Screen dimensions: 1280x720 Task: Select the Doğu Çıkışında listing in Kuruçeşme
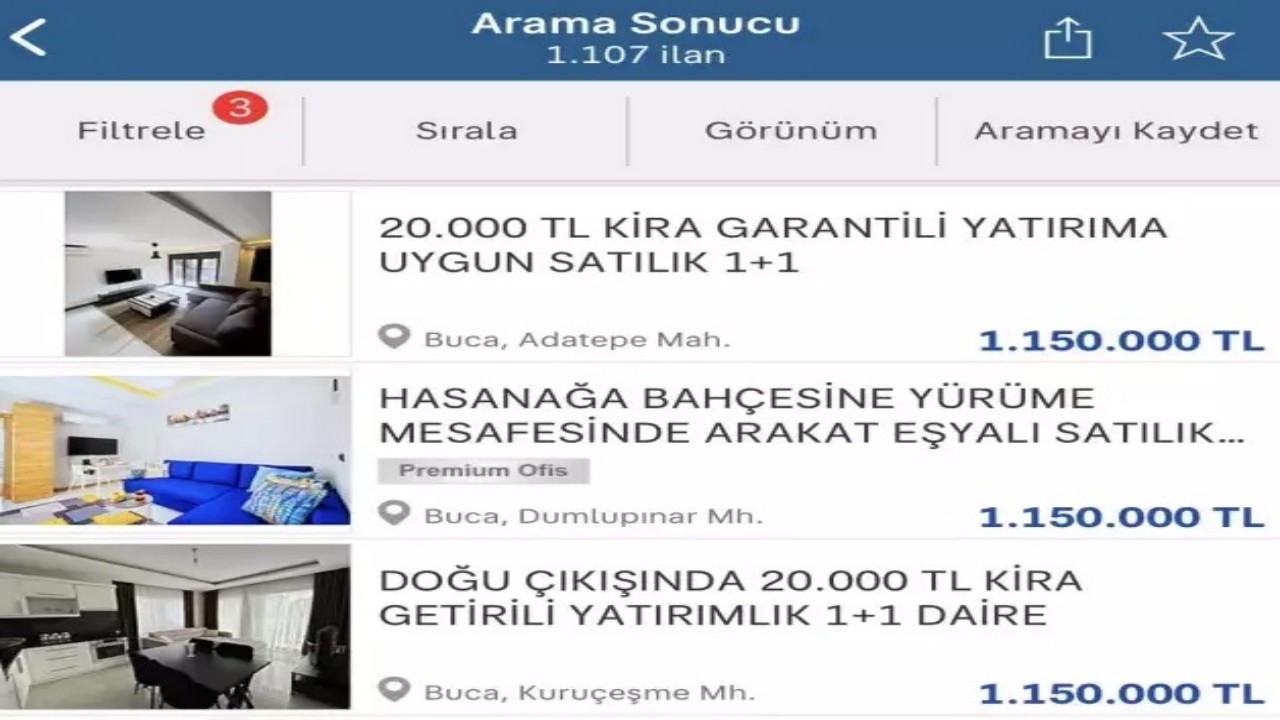click(730, 598)
